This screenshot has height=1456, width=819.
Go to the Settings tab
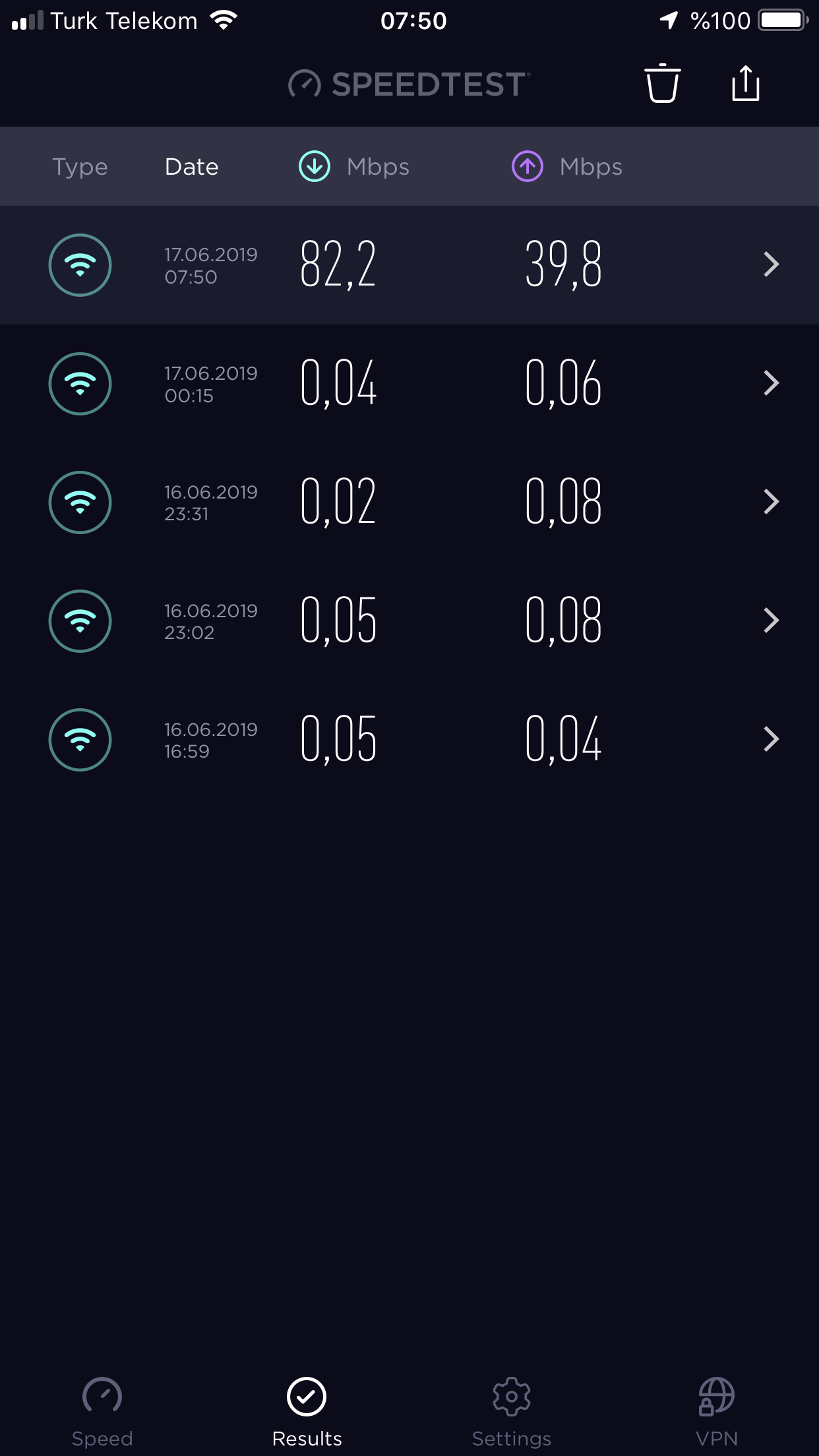[x=512, y=1412]
